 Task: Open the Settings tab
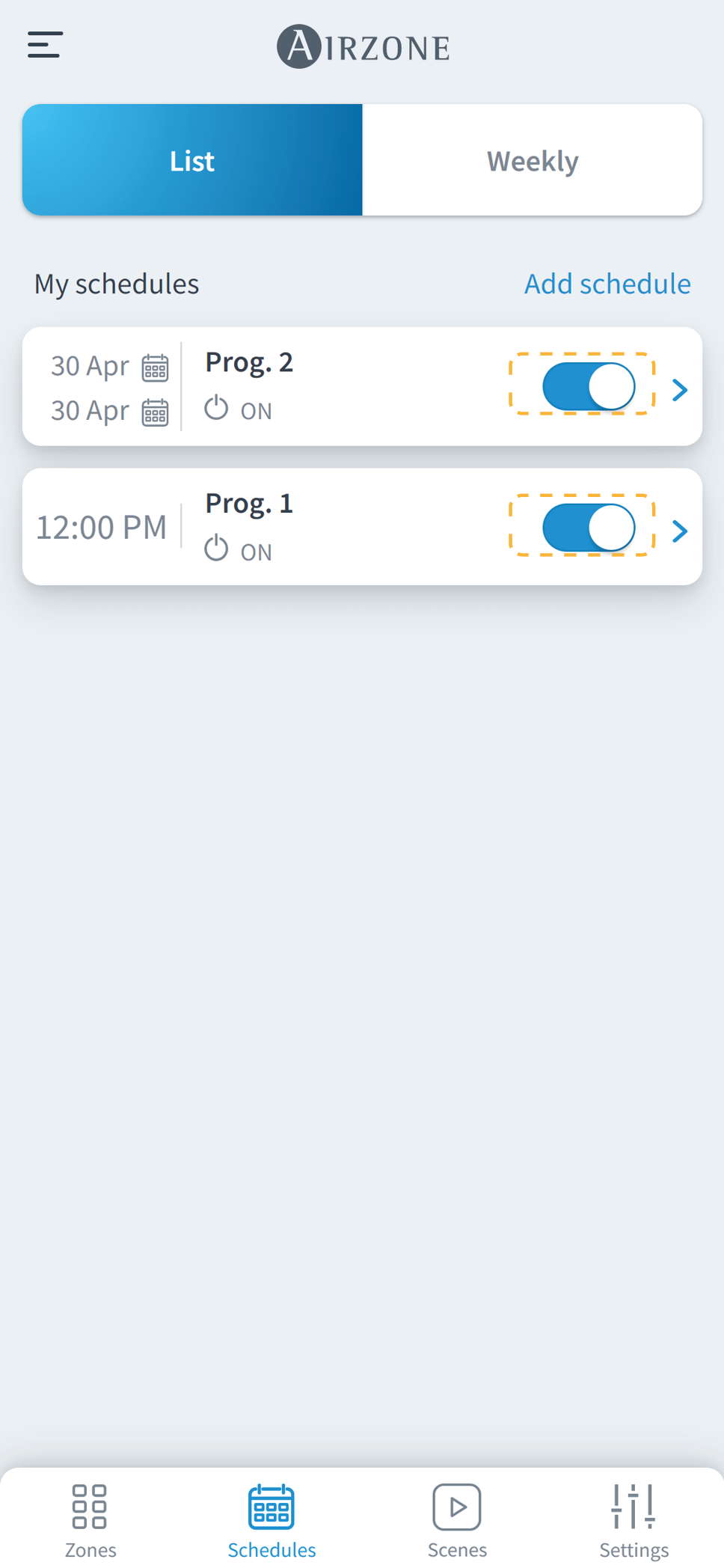click(x=633, y=1519)
